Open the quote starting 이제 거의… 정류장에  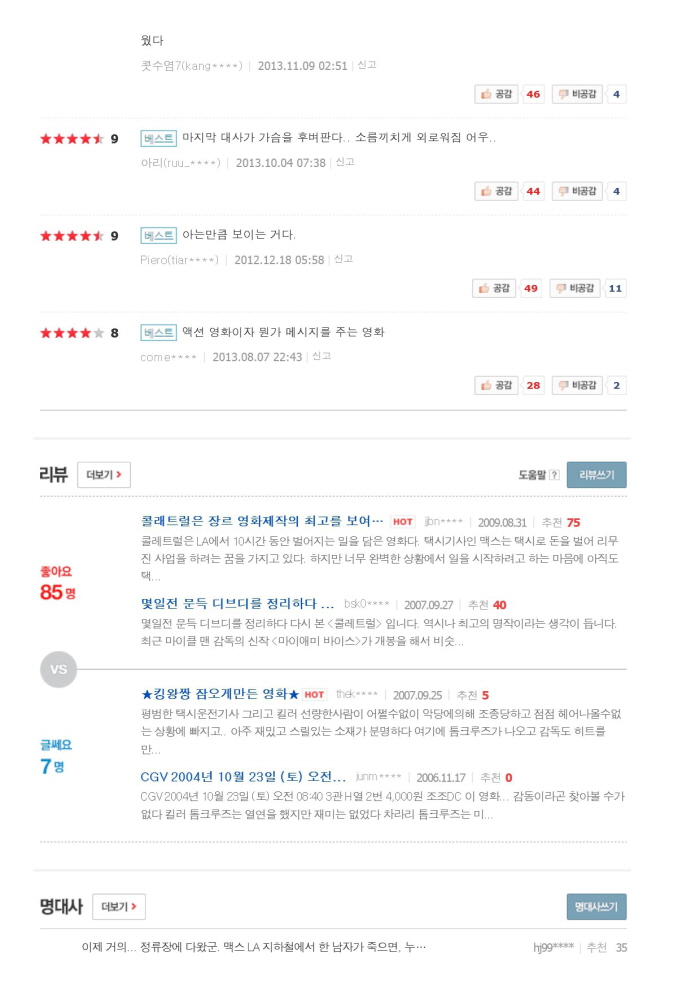pyautogui.click(x=254, y=946)
